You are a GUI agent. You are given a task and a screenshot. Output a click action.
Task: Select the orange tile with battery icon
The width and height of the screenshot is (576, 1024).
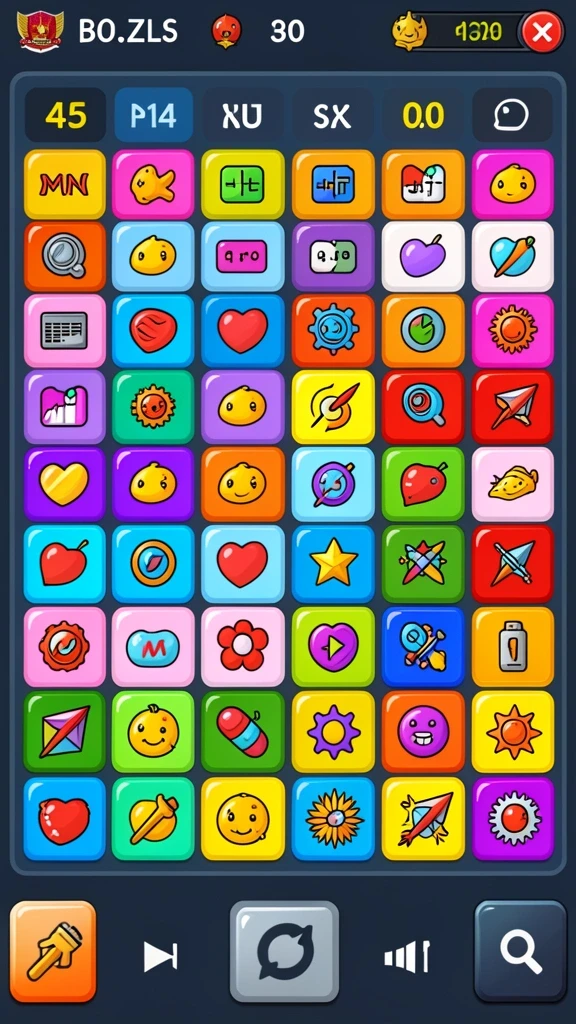point(513,647)
